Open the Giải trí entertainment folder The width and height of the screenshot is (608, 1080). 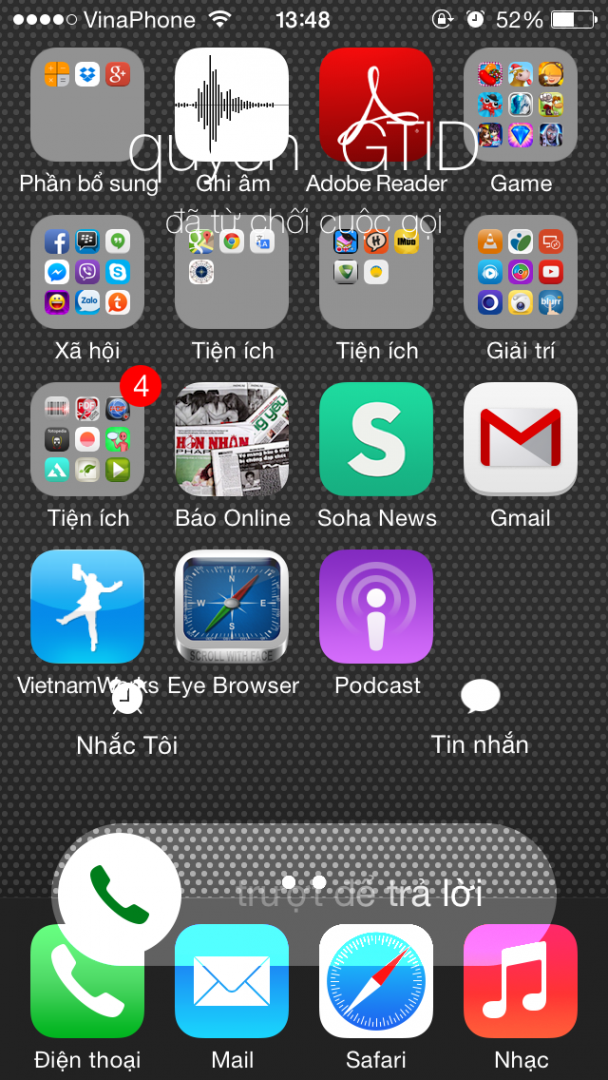pyautogui.click(x=520, y=272)
